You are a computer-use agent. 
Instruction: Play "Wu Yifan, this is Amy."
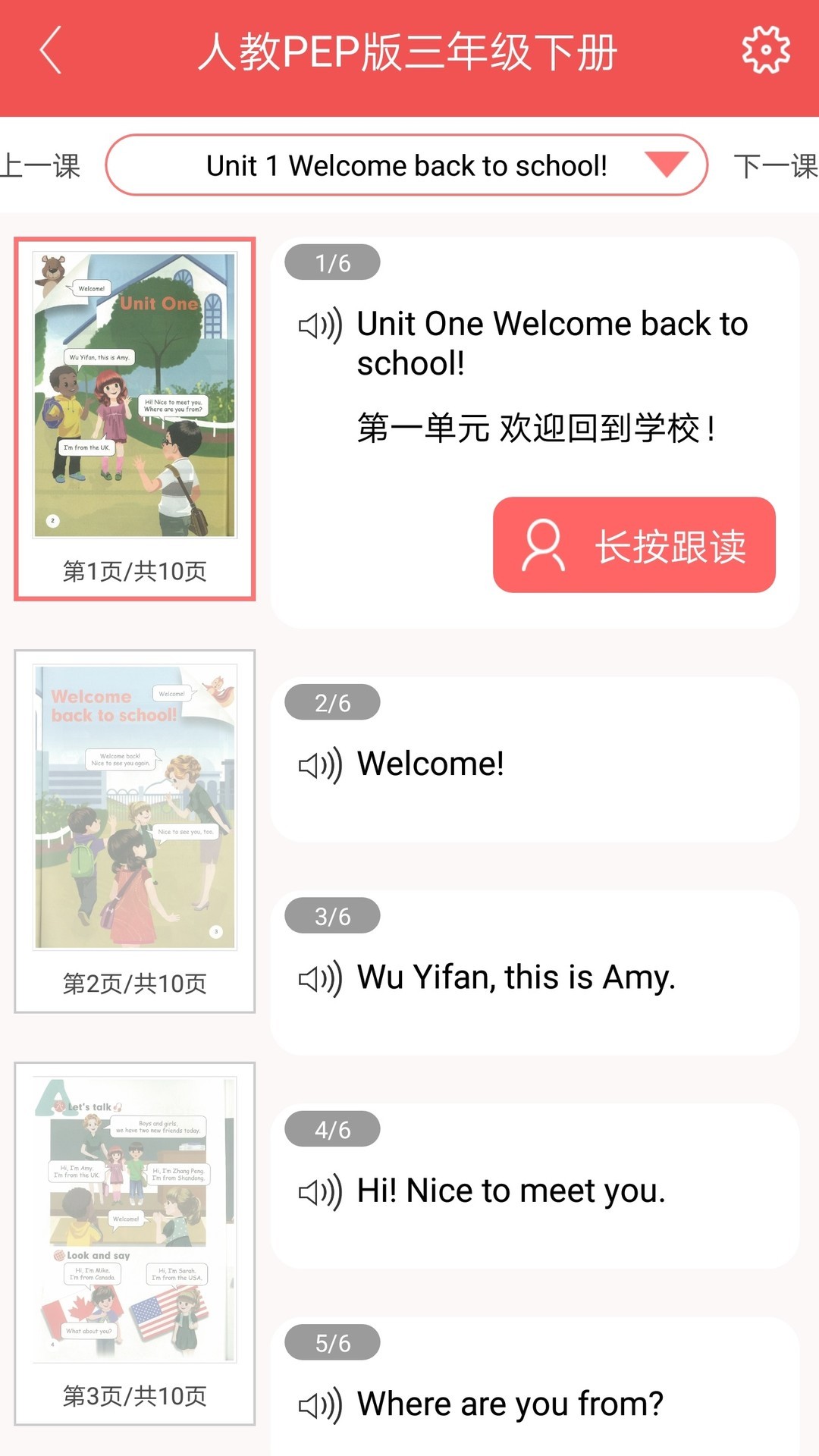(x=320, y=978)
